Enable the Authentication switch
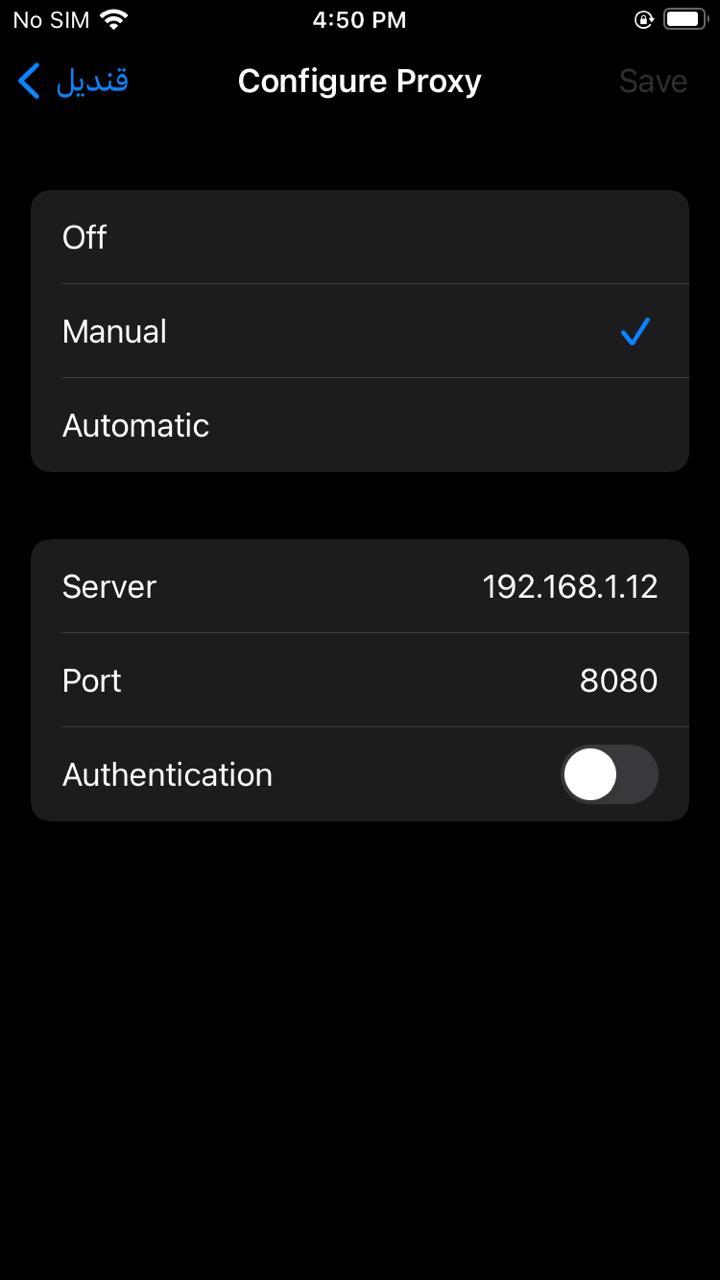This screenshot has height=1280, width=720. pos(608,775)
